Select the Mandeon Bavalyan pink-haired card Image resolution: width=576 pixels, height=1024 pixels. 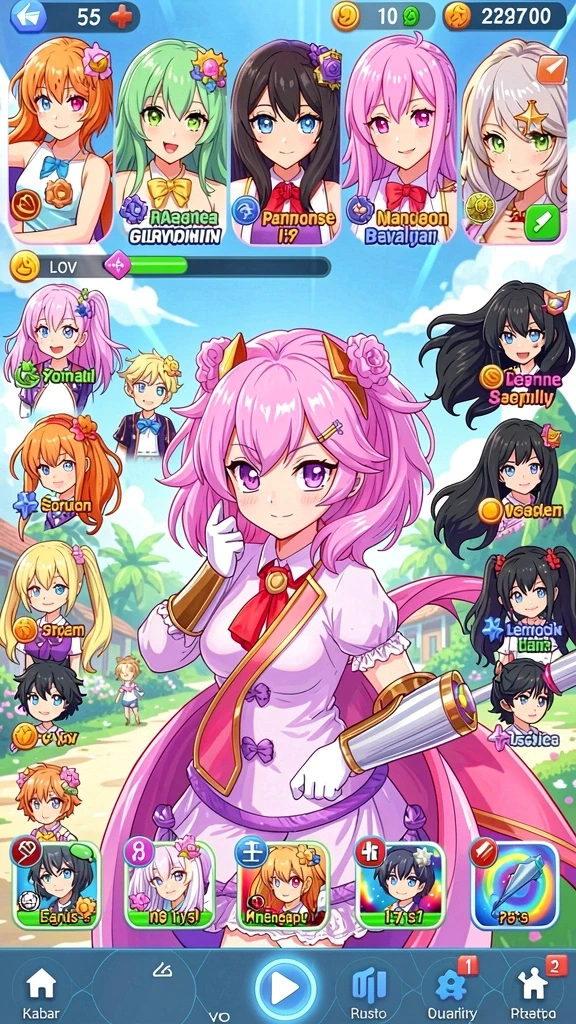(398, 140)
